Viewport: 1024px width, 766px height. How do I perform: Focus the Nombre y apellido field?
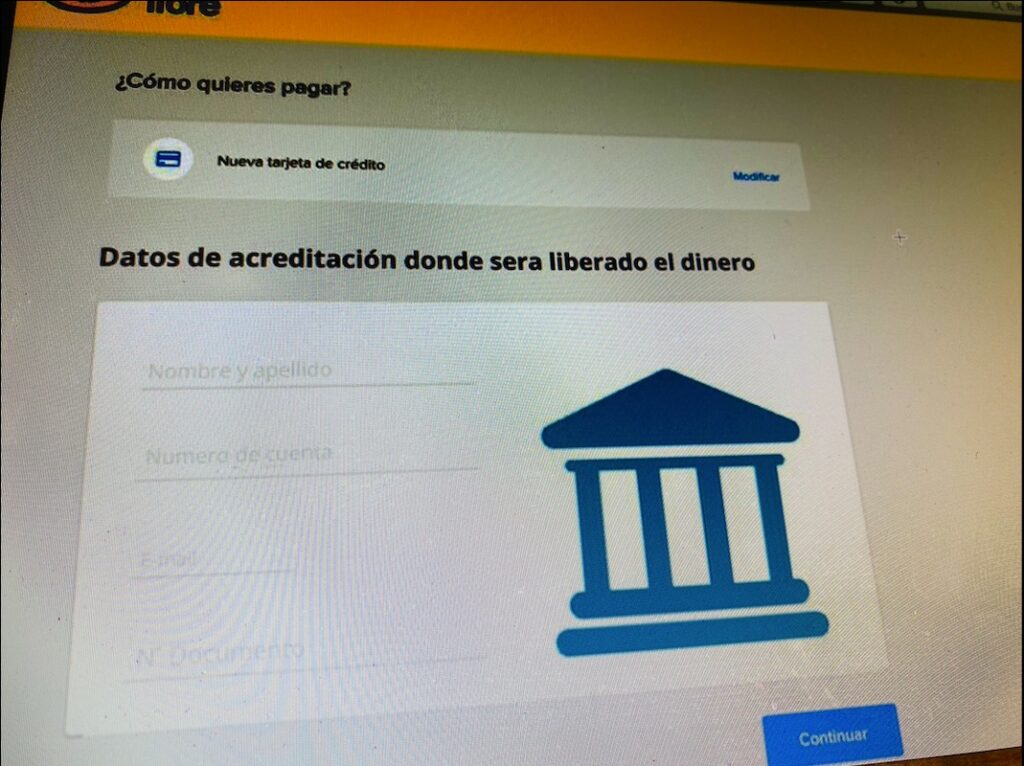pos(307,371)
